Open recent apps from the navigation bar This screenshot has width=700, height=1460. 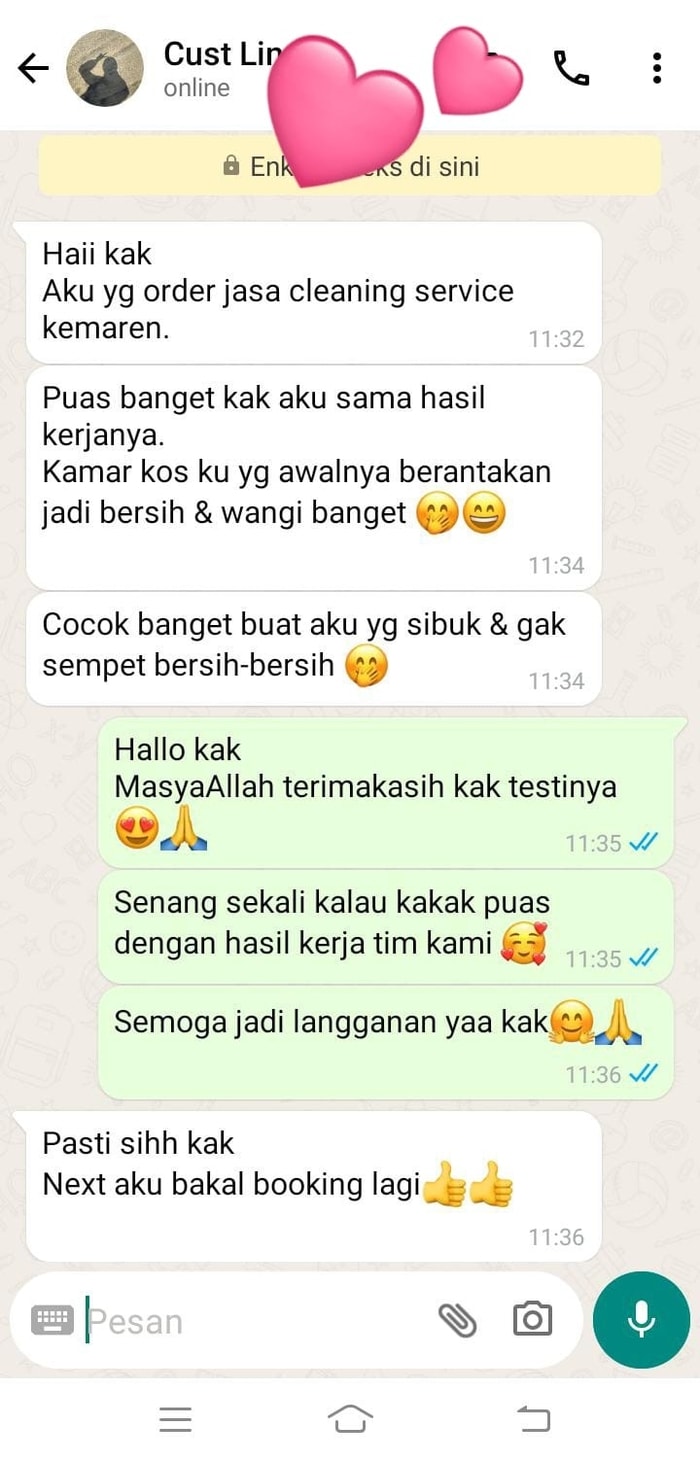(x=175, y=1419)
